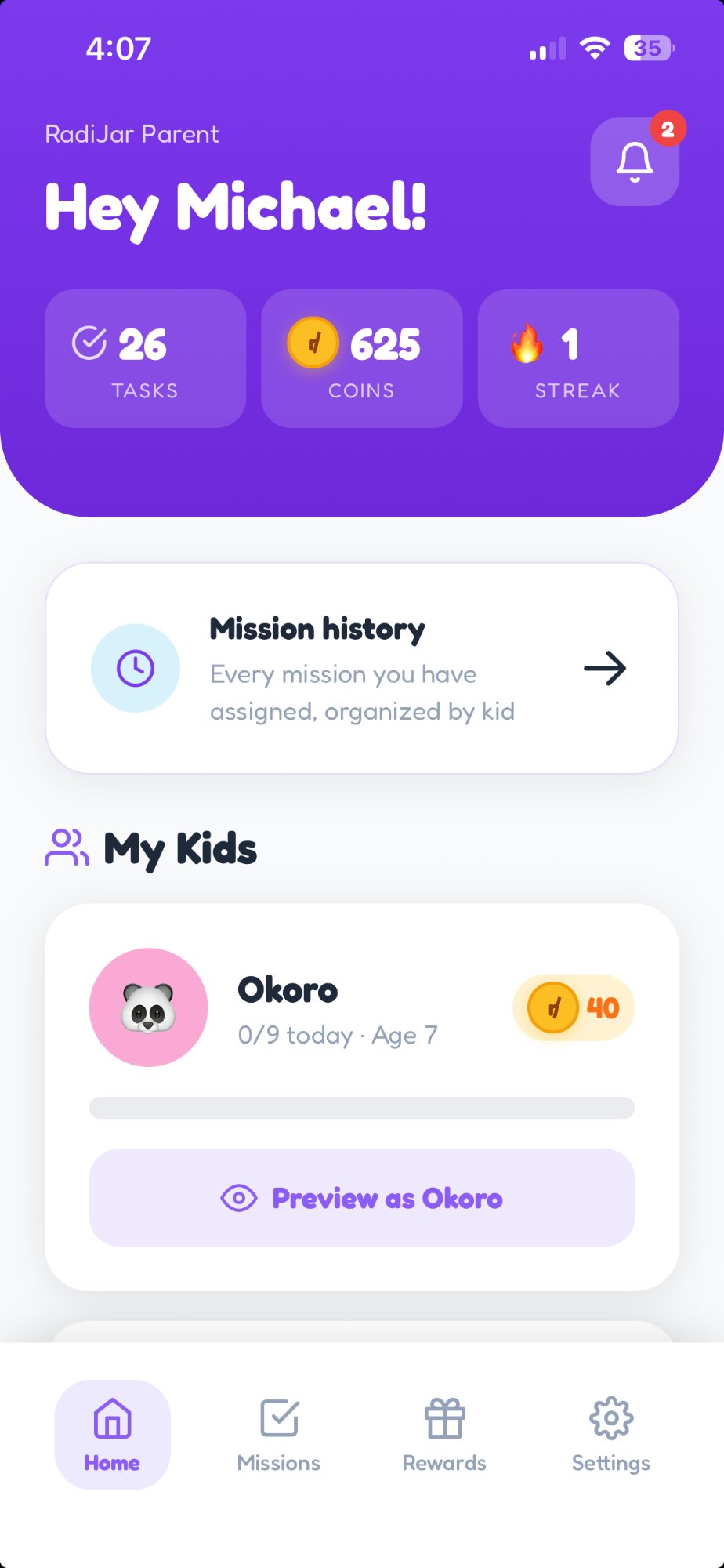Click Okoro's progress bar

361,1105
